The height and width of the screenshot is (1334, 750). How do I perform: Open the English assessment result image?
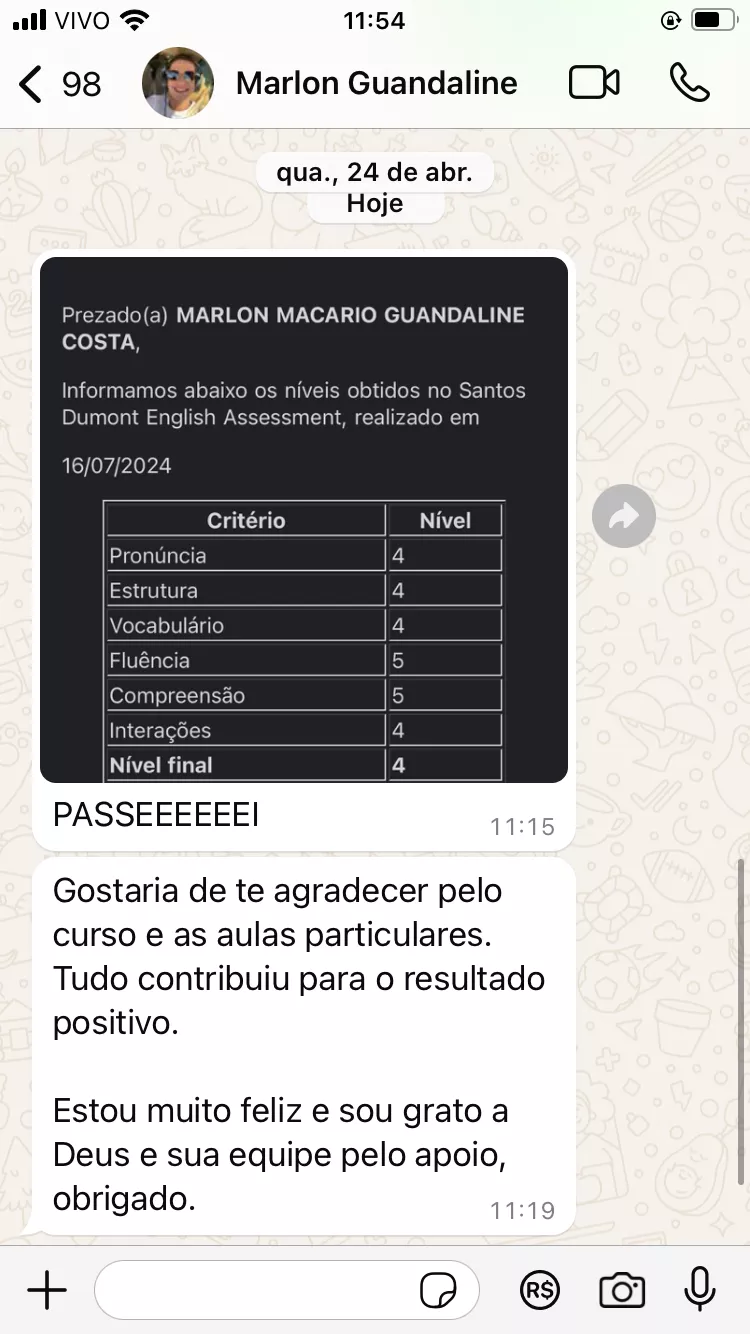click(x=304, y=520)
